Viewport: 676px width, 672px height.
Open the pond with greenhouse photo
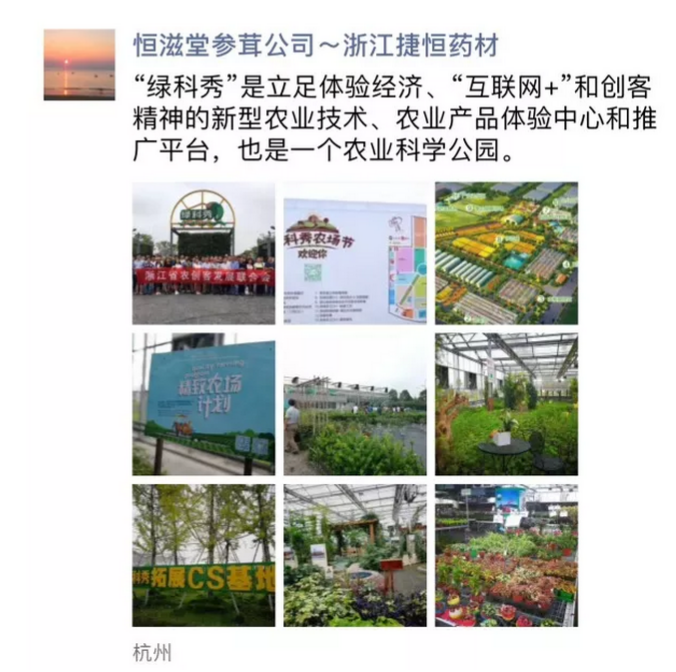tap(355, 404)
